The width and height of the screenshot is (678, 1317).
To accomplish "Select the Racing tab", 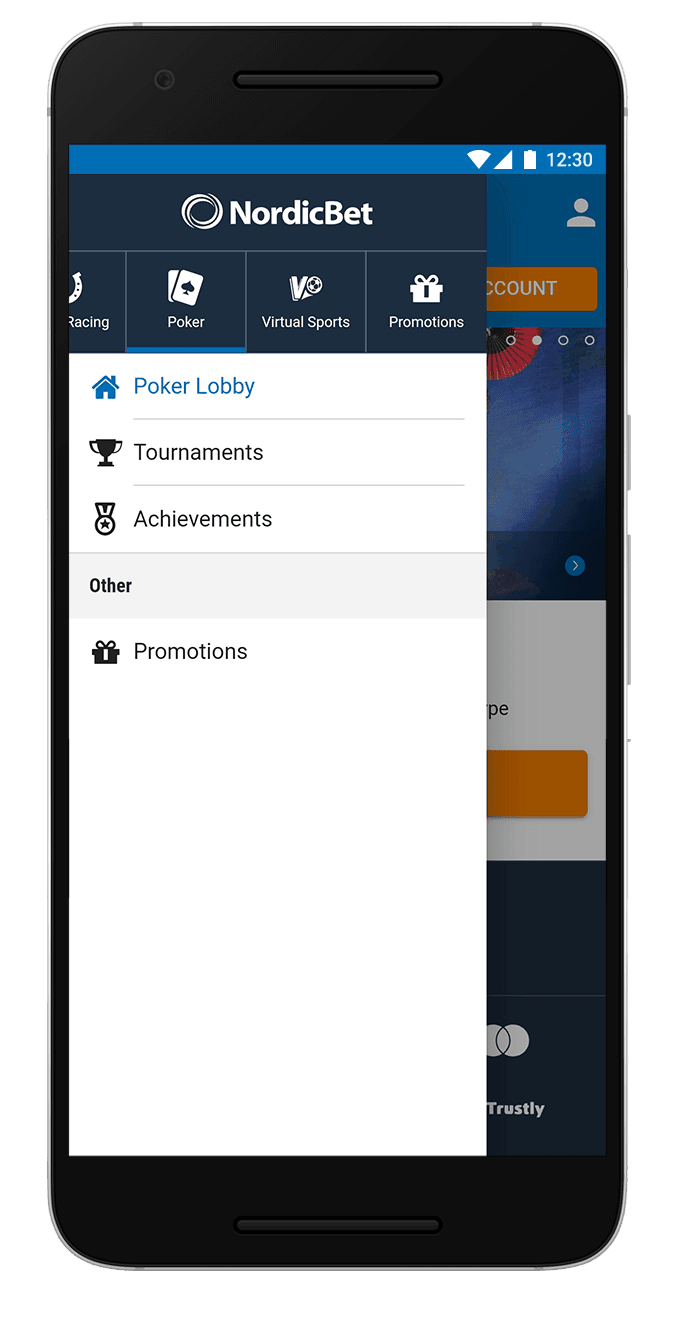I will click(92, 302).
